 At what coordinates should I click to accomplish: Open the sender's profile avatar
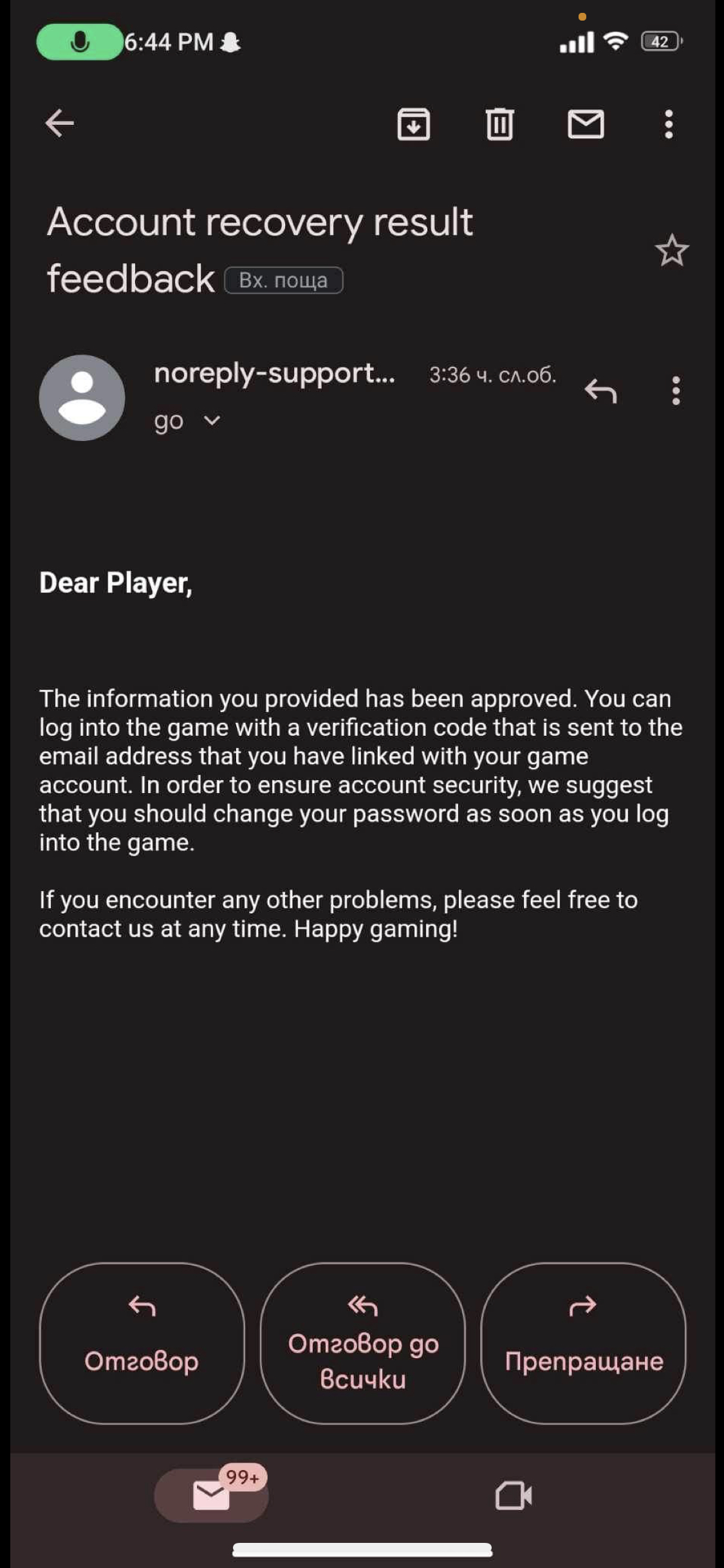point(82,398)
